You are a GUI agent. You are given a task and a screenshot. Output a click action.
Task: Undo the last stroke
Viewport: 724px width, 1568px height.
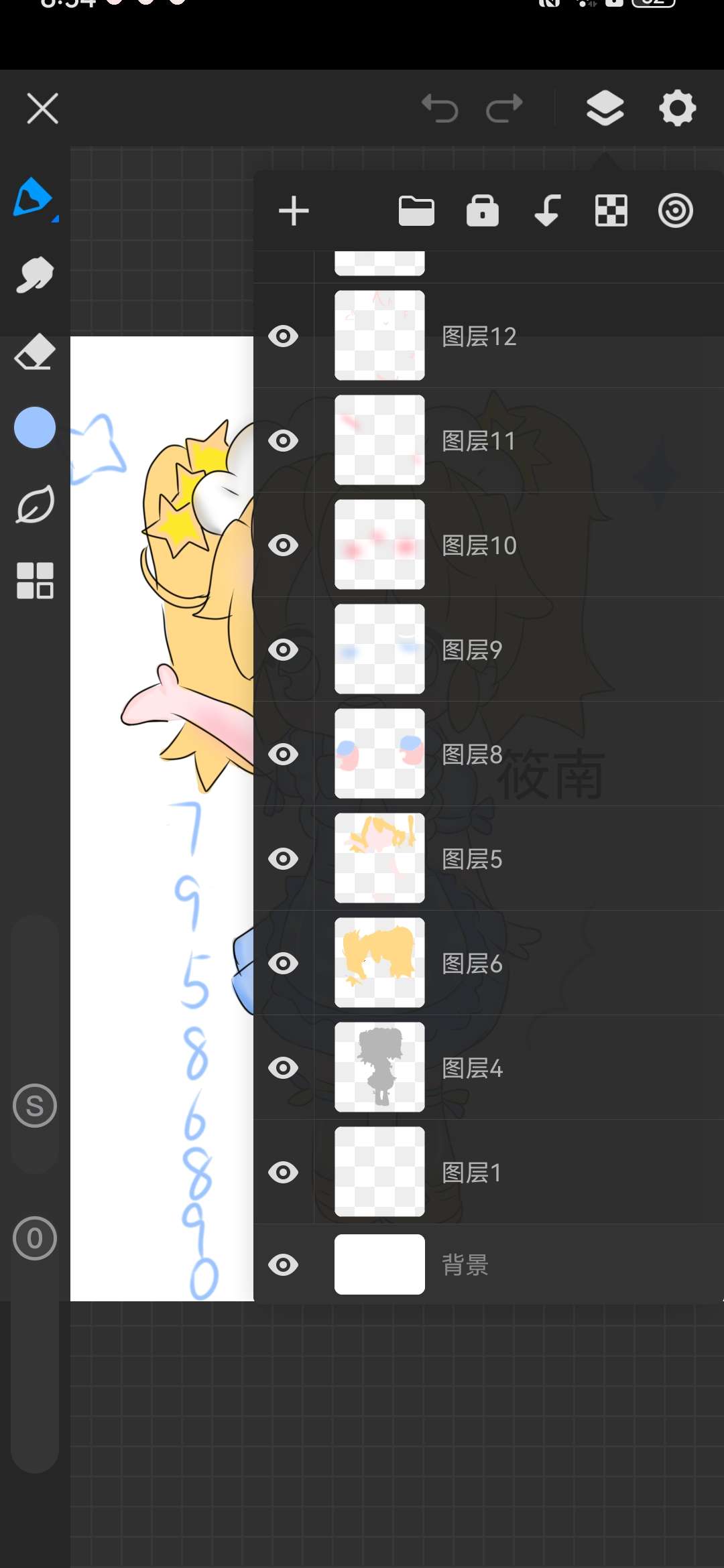point(440,109)
